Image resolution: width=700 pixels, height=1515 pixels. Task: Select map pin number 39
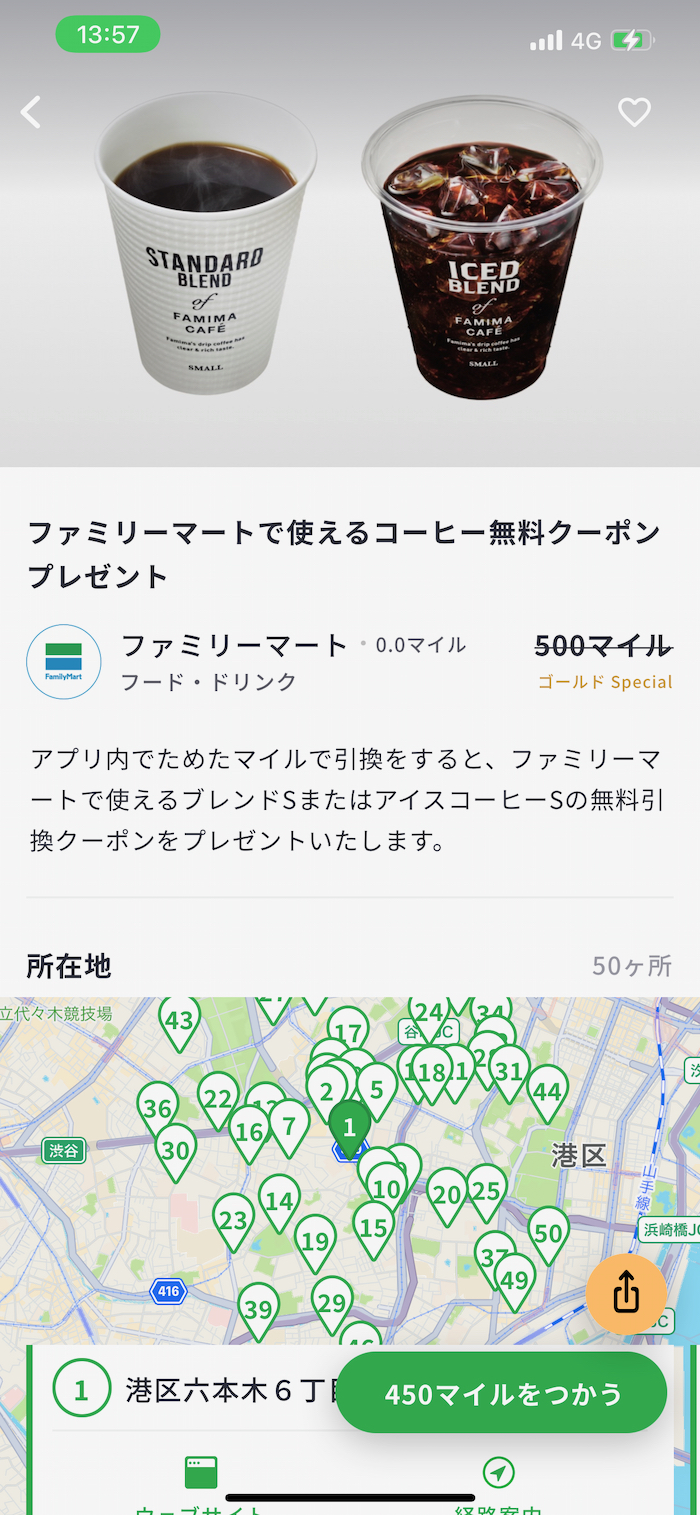pos(258,1308)
